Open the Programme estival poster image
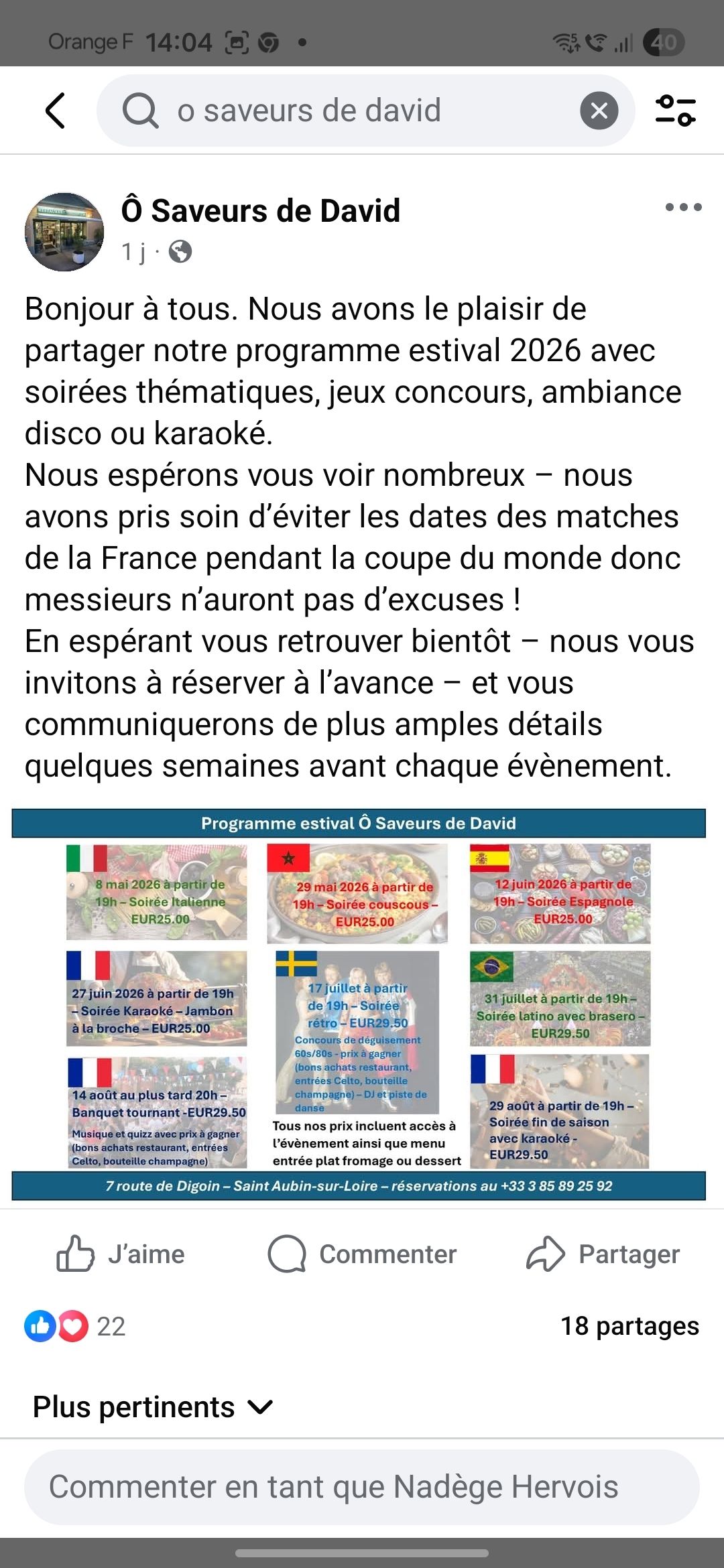The height and width of the screenshot is (1568, 724). click(359, 1004)
